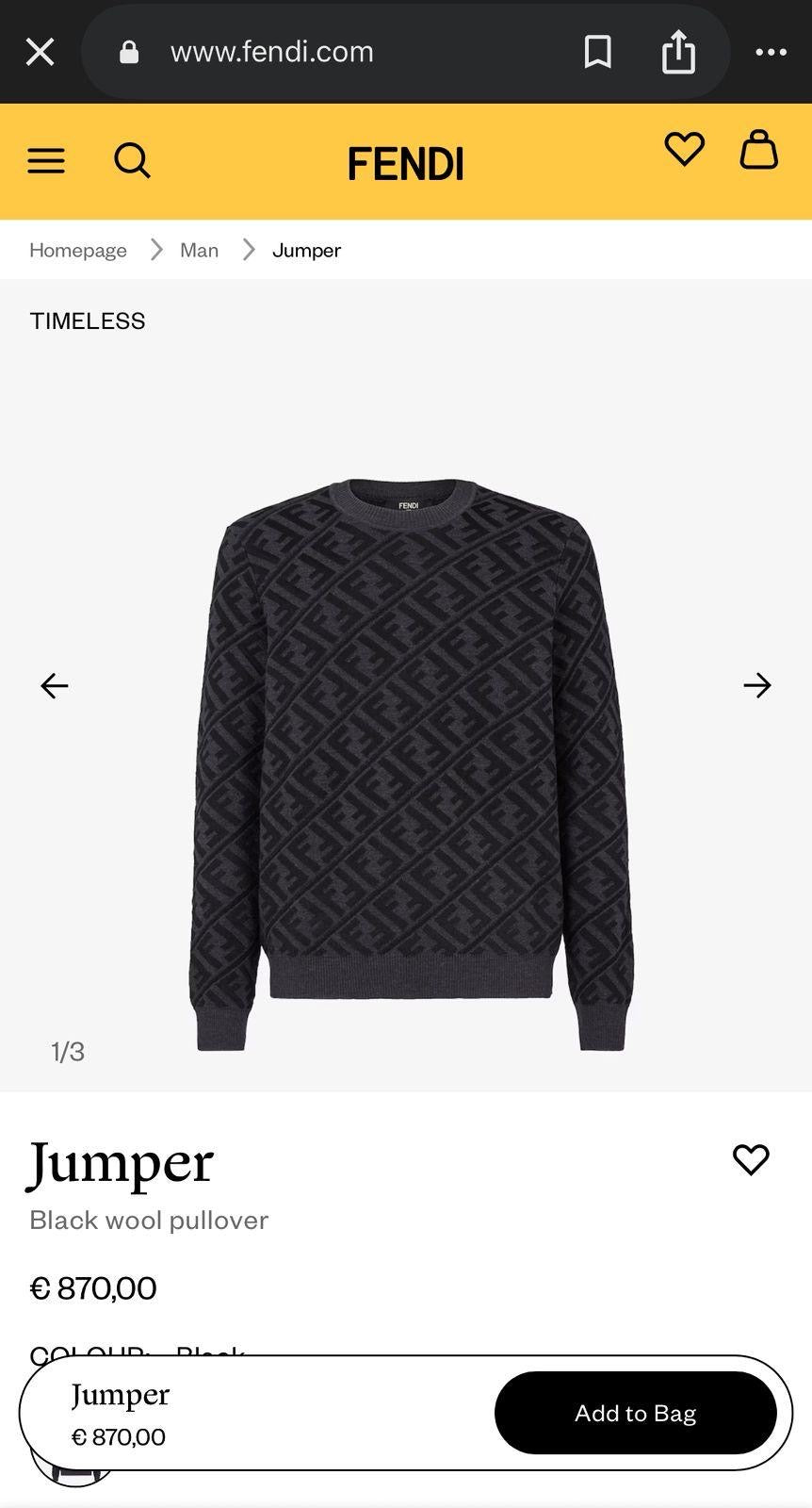Go to Homepage breadcrumb

78,250
